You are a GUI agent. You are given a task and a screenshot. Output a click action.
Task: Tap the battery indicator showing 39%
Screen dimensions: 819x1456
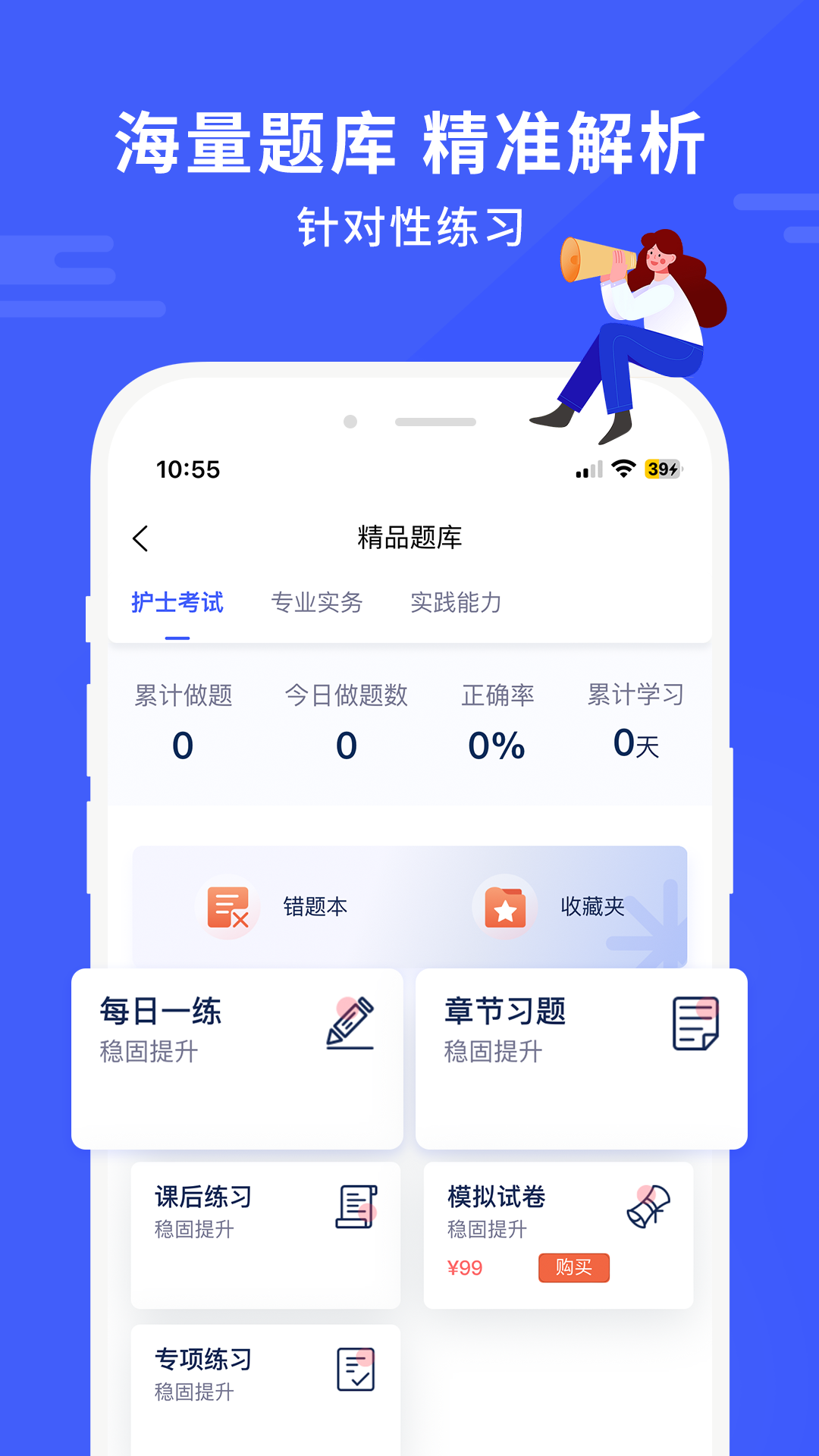[661, 470]
